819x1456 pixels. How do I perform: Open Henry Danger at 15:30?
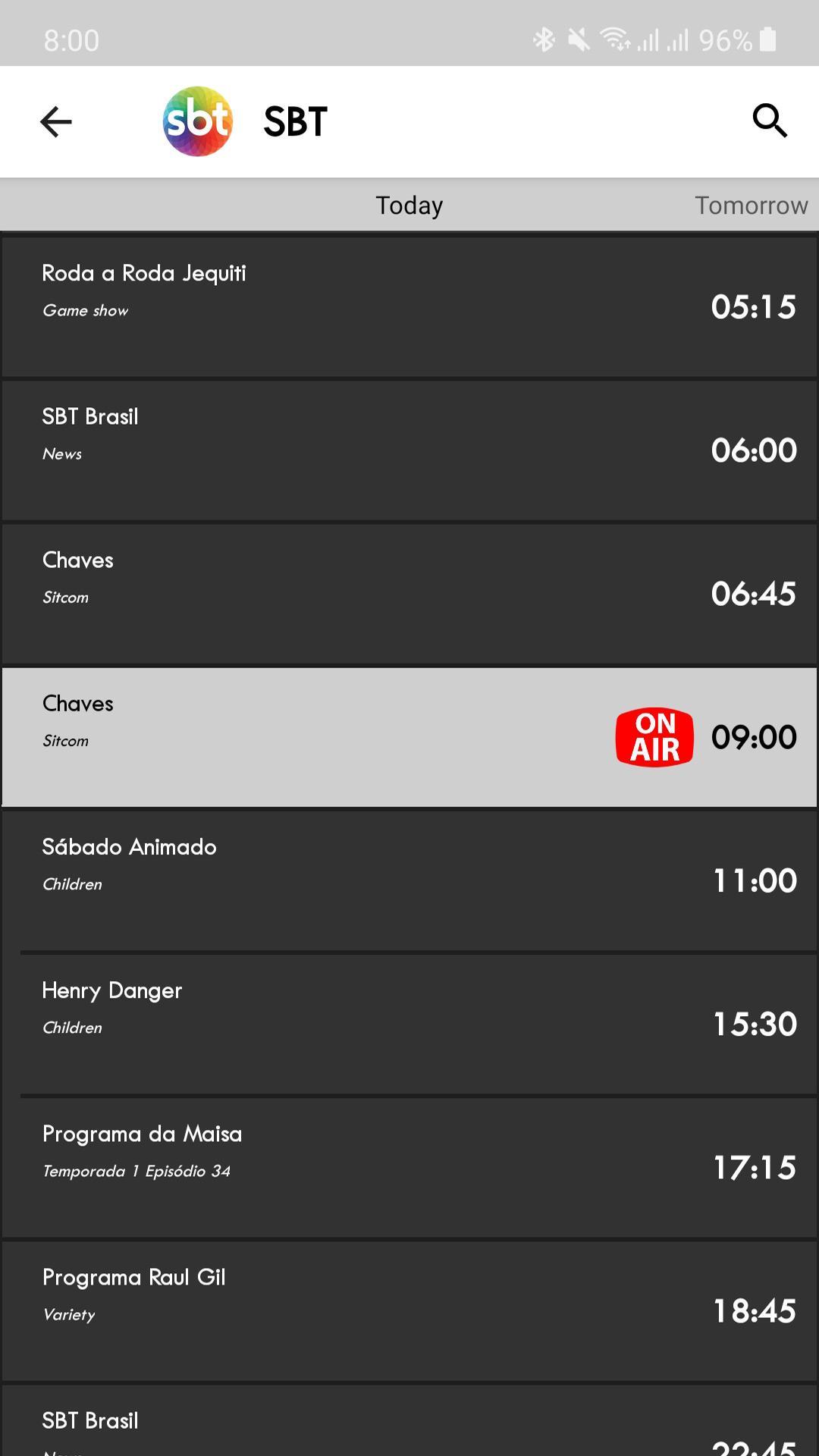pyautogui.click(x=409, y=1023)
